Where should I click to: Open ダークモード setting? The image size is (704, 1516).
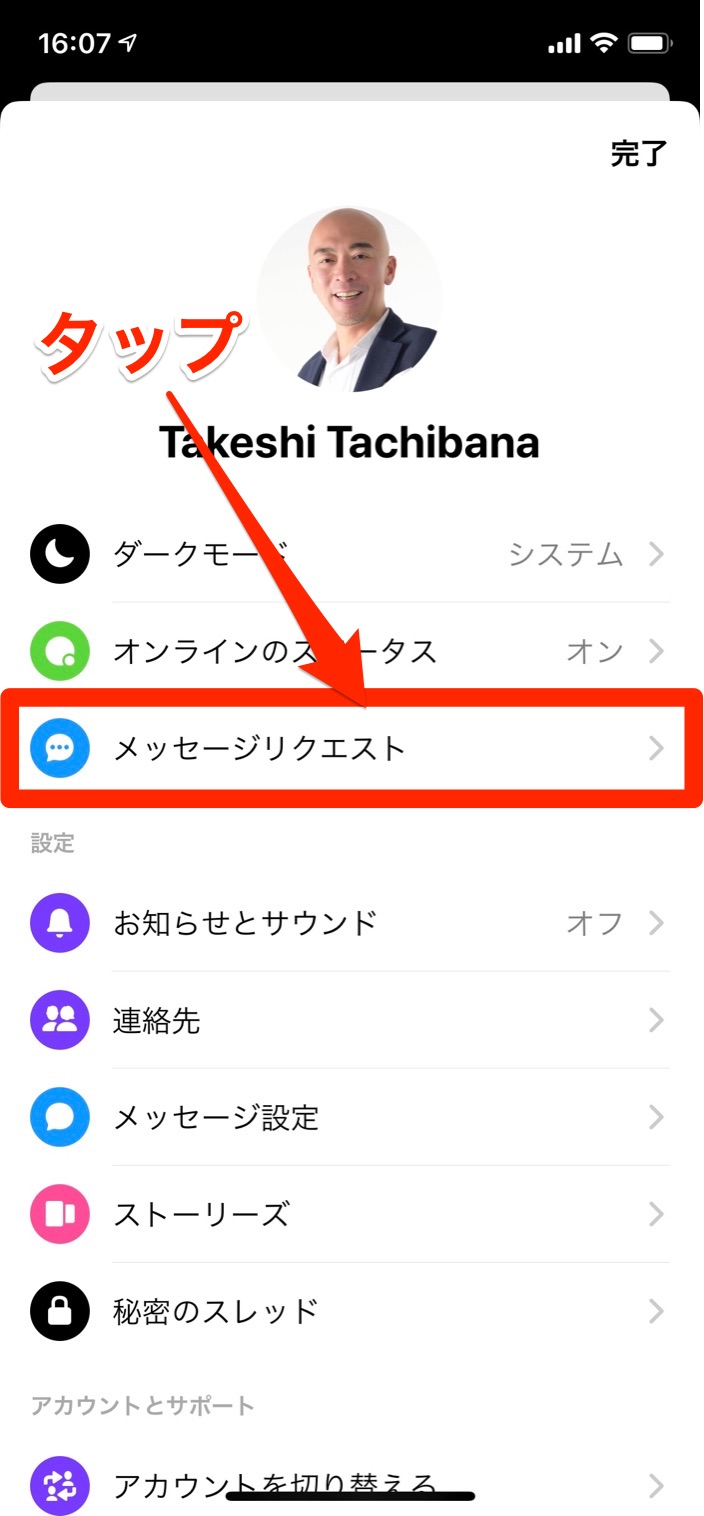(x=350, y=554)
